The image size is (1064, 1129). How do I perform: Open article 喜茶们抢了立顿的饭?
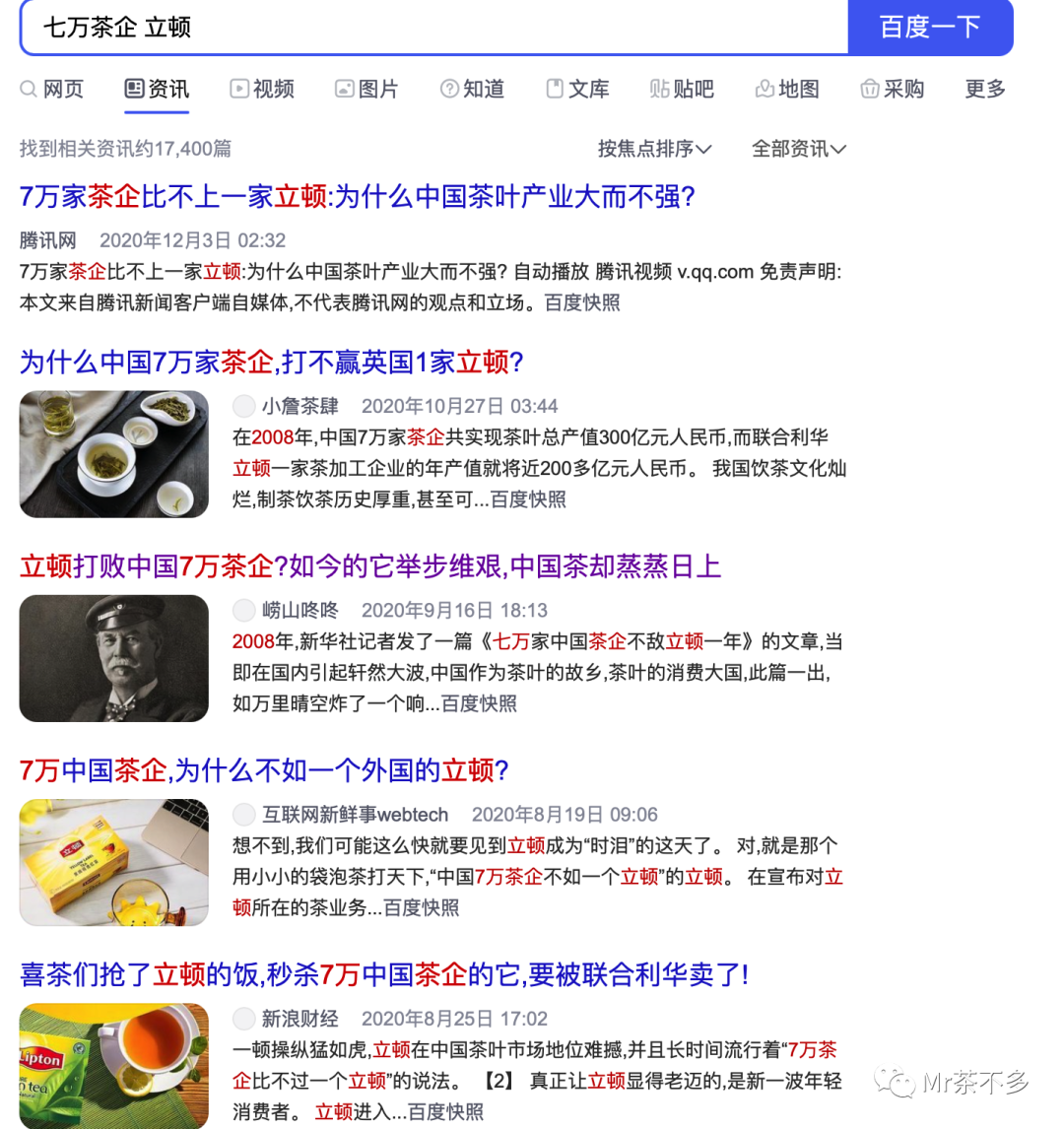pos(384,975)
